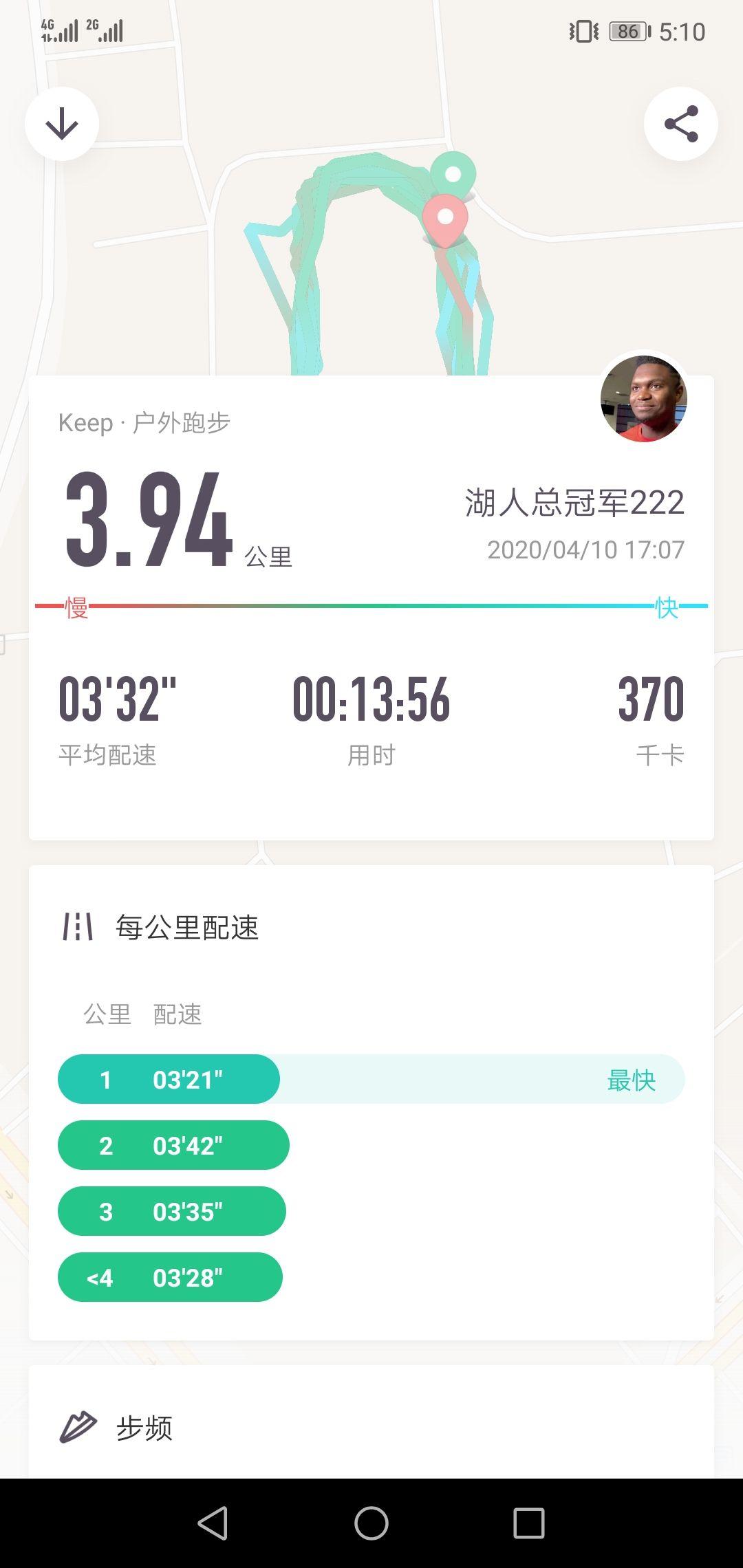Tap the down arrow to collapse the run summary
Image resolution: width=743 pixels, height=1568 pixels.
point(62,124)
